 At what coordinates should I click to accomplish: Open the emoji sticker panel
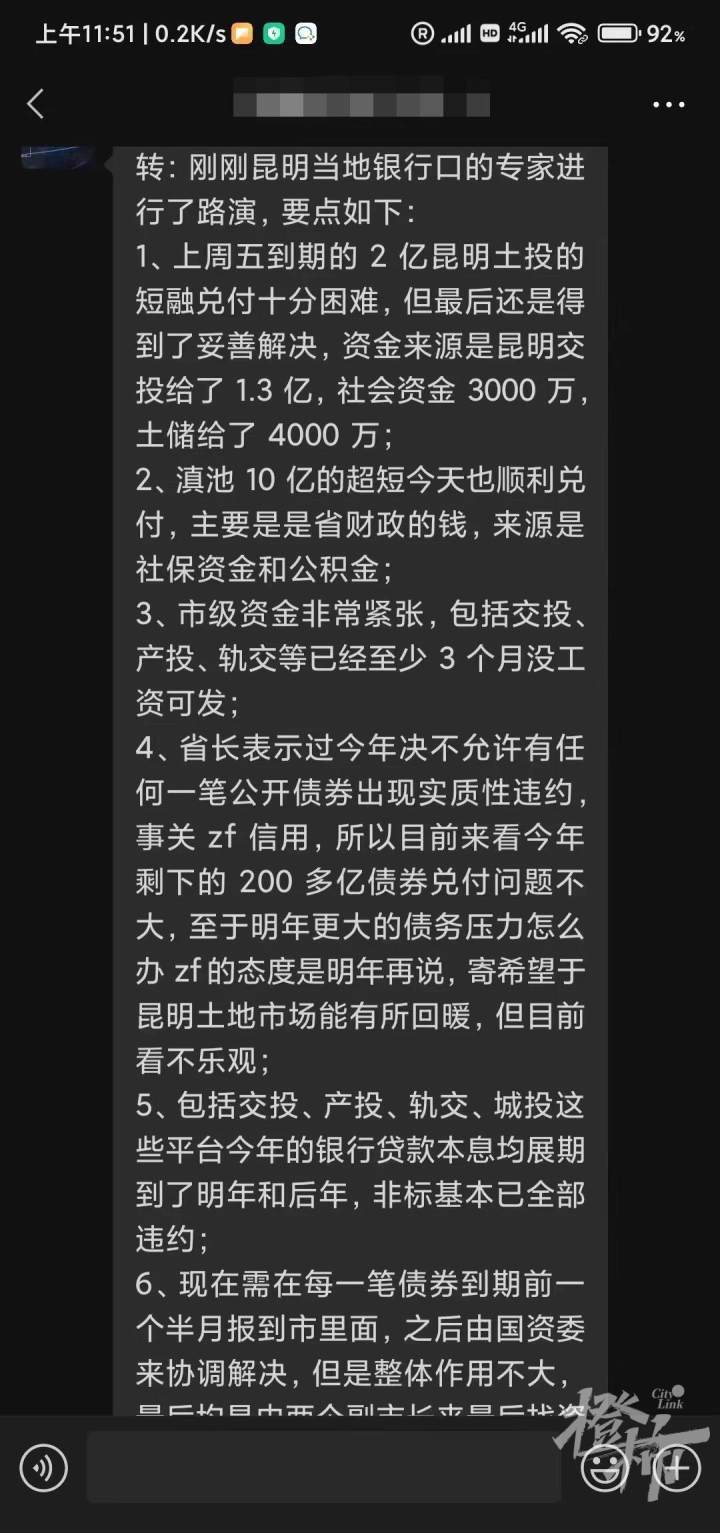coord(605,1468)
